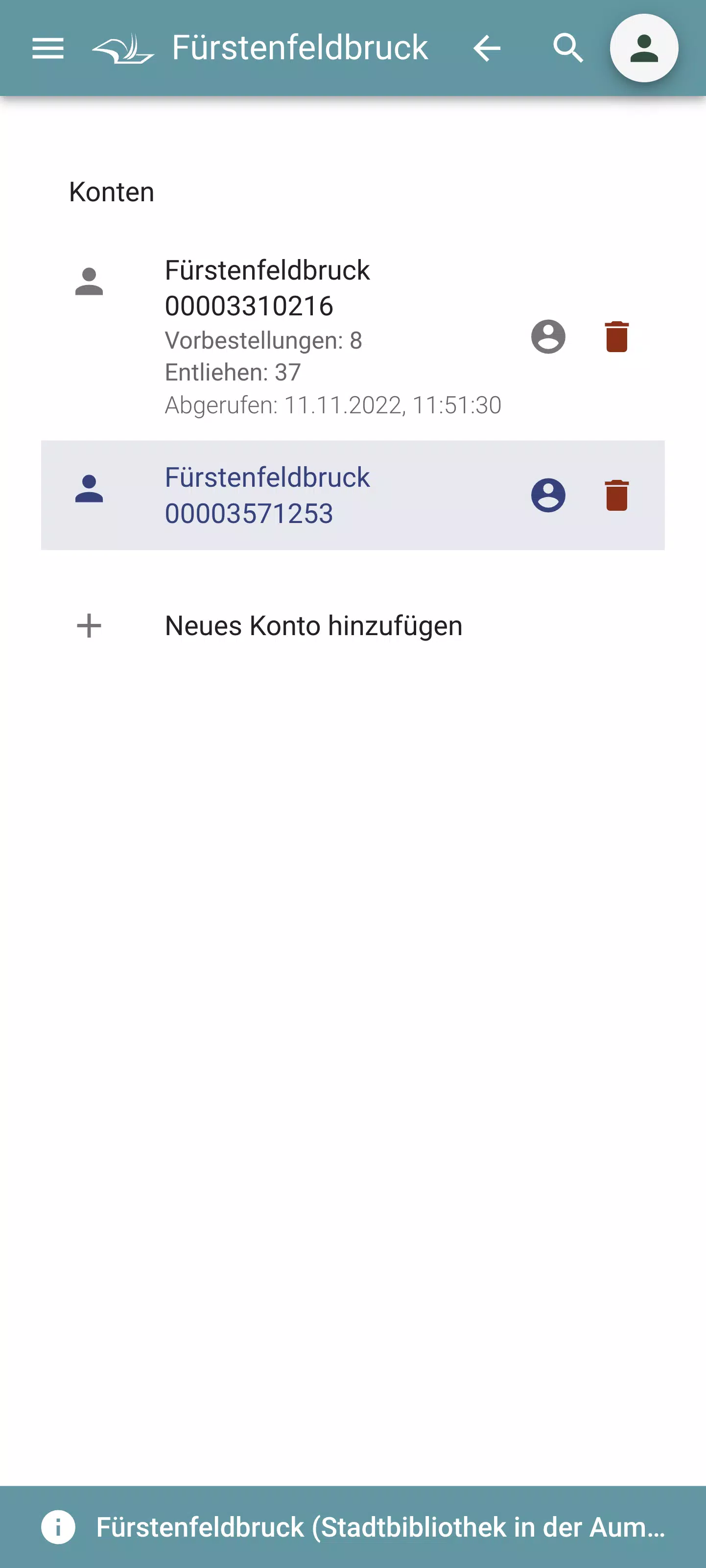Tap the round account button in top bar
Image resolution: width=706 pixels, height=1568 pixels.
click(644, 48)
